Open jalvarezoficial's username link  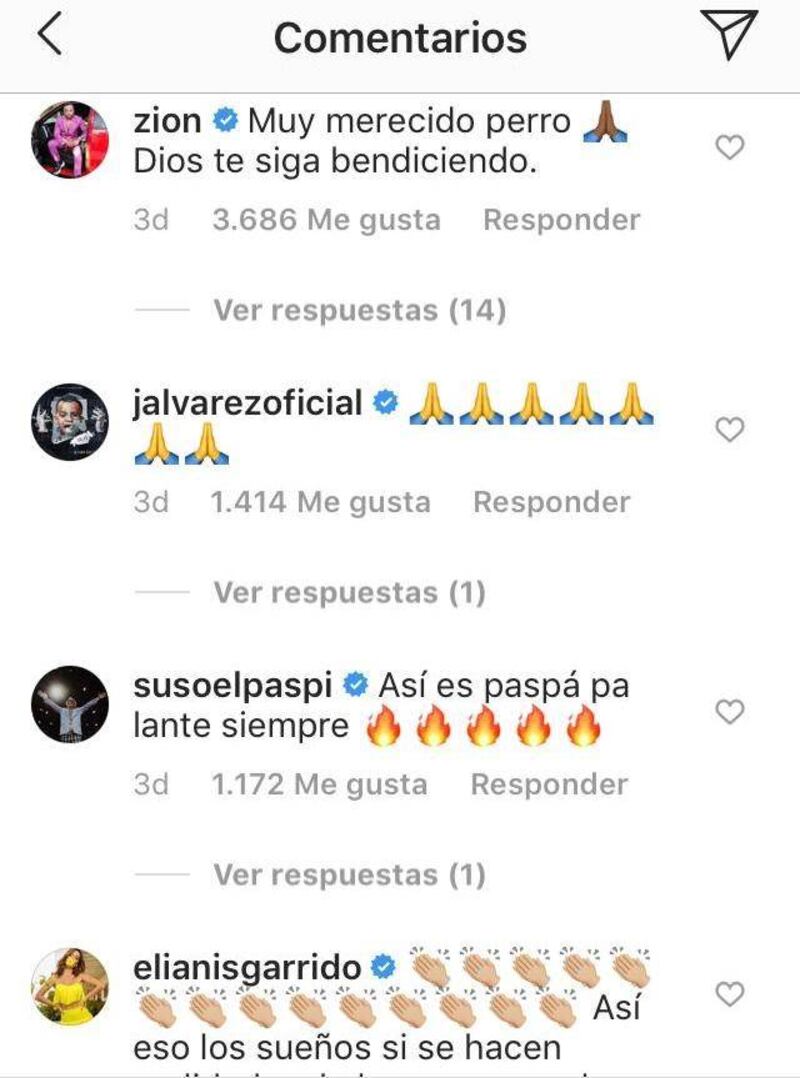point(247,403)
